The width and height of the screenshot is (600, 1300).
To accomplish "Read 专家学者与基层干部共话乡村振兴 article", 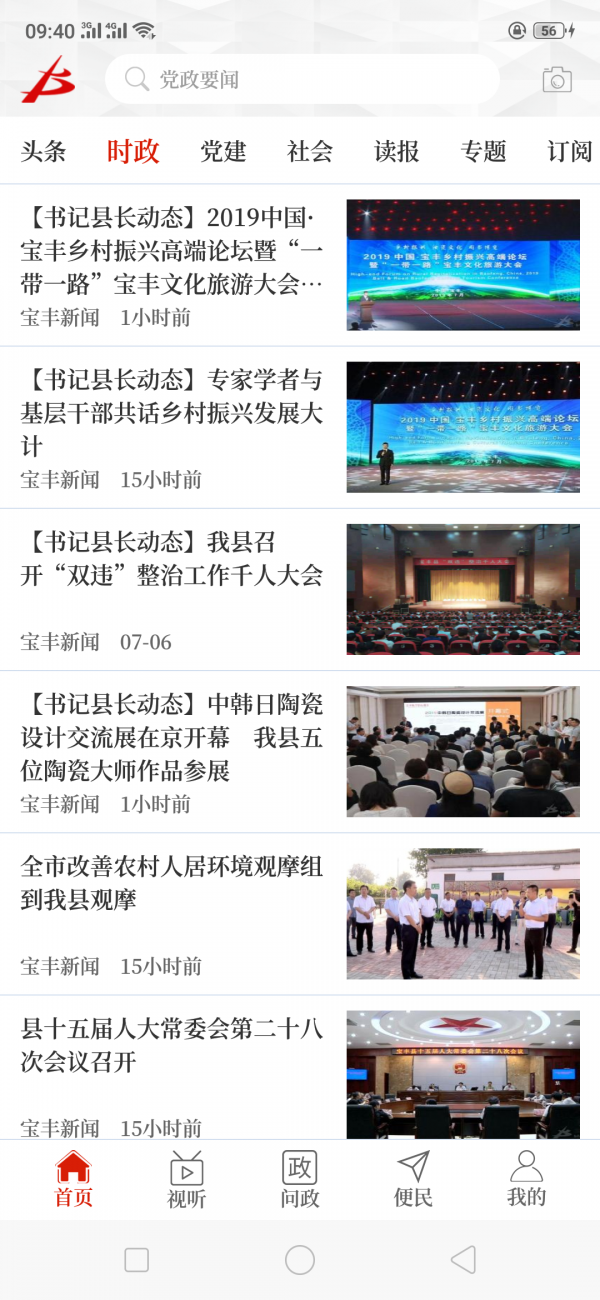I will pyautogui.click(x=172, y=412).
